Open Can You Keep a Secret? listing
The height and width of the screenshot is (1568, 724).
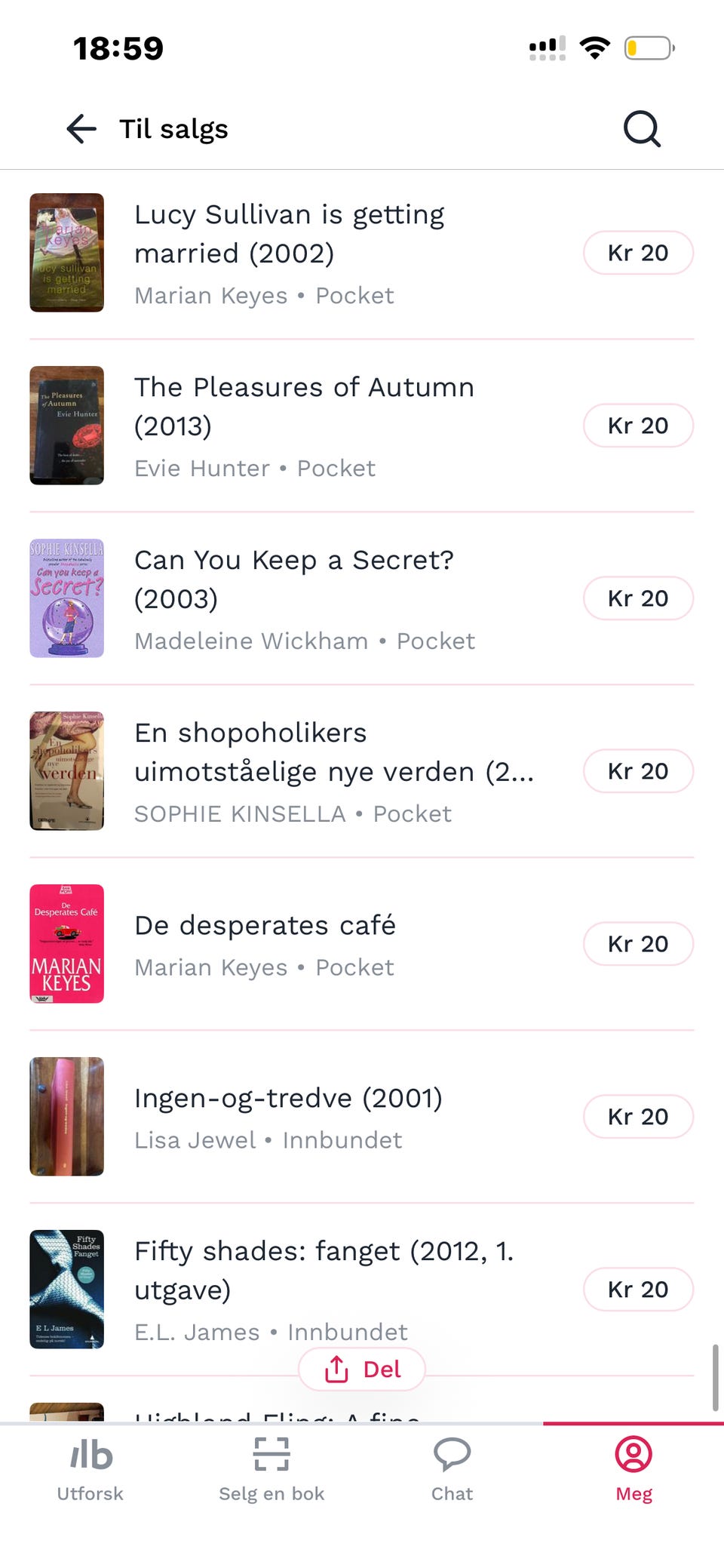pyautogui.click(x=362, y=598)
